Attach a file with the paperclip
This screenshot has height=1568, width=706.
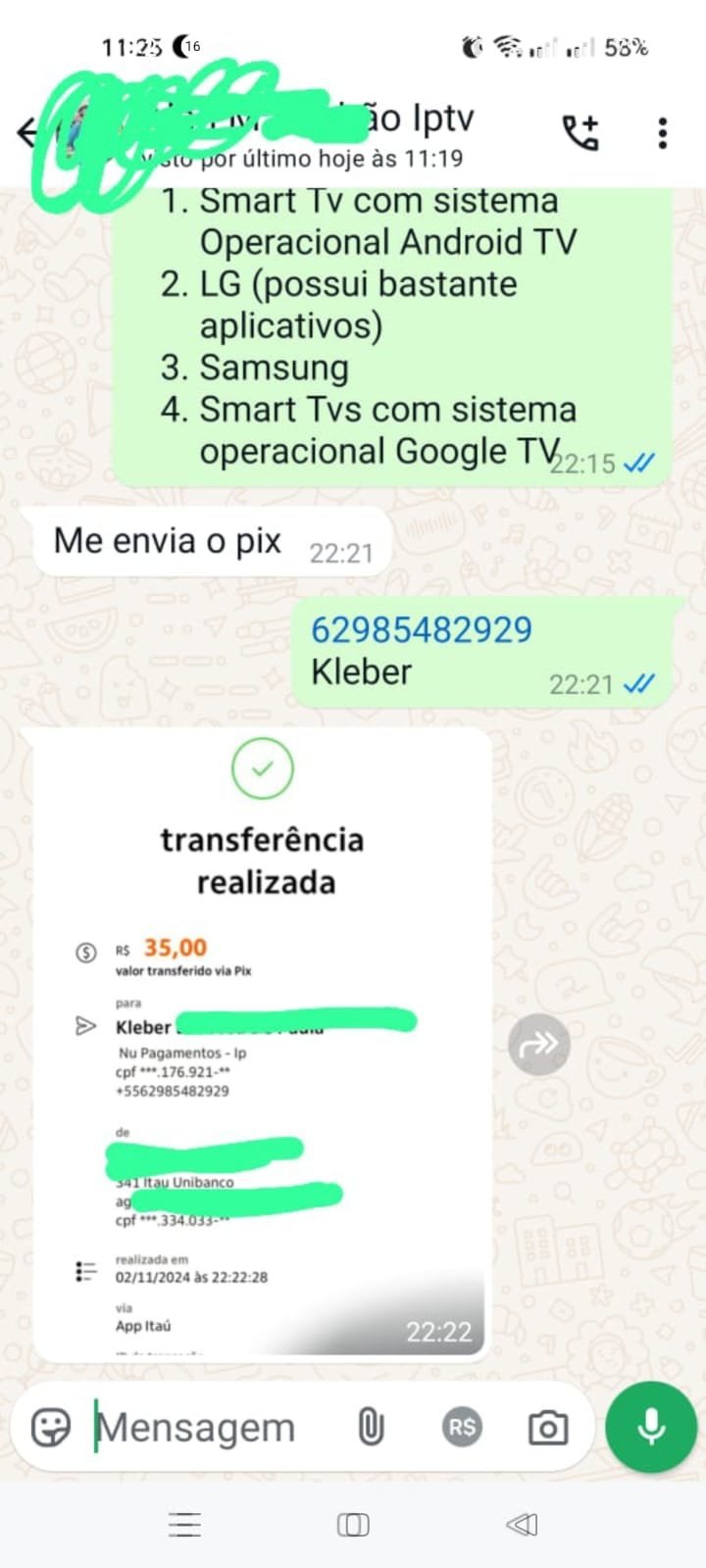click(371, 1428)
